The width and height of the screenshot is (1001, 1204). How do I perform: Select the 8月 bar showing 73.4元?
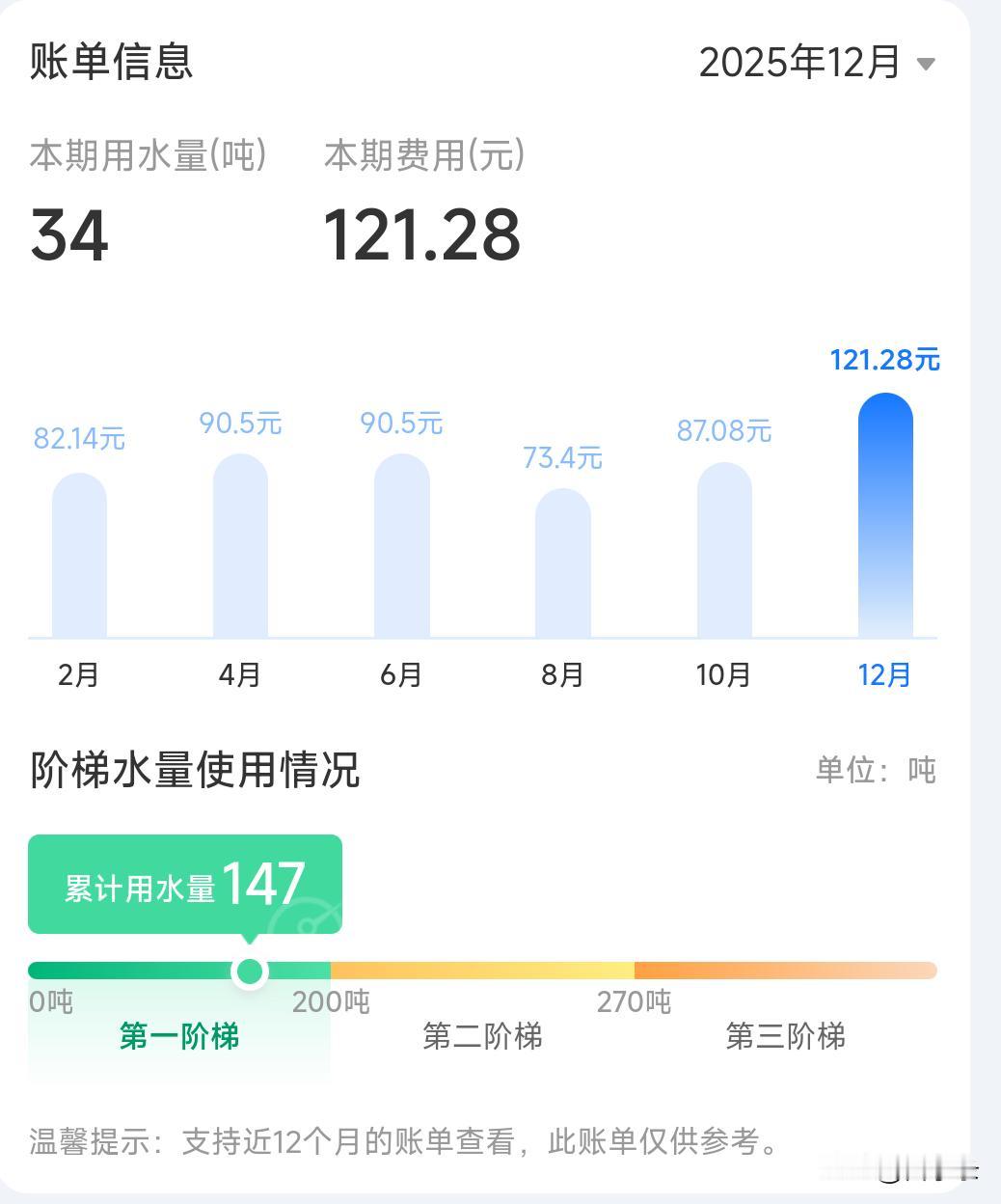[562, 569]
